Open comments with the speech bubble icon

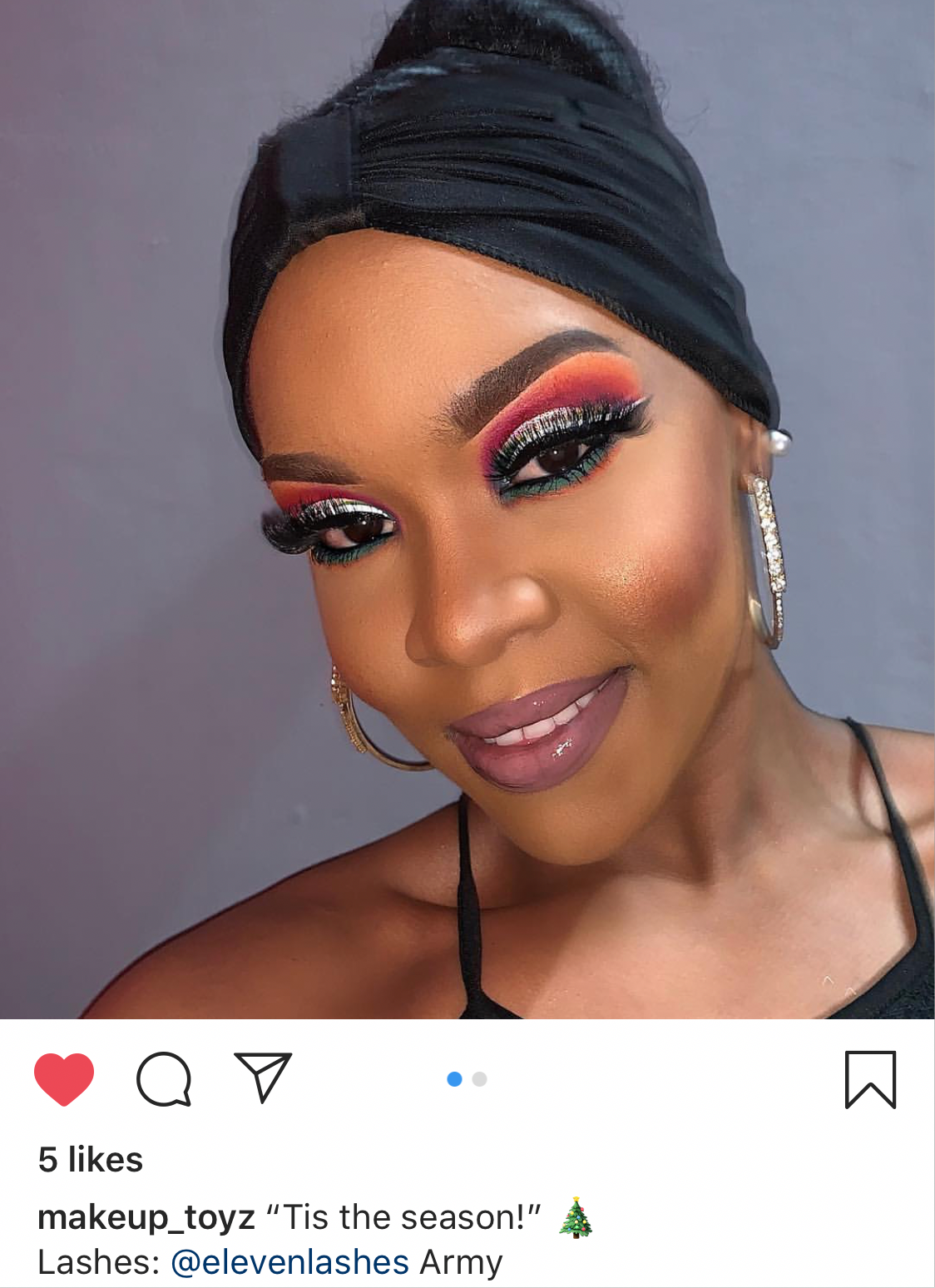(x=164, y=1079)
